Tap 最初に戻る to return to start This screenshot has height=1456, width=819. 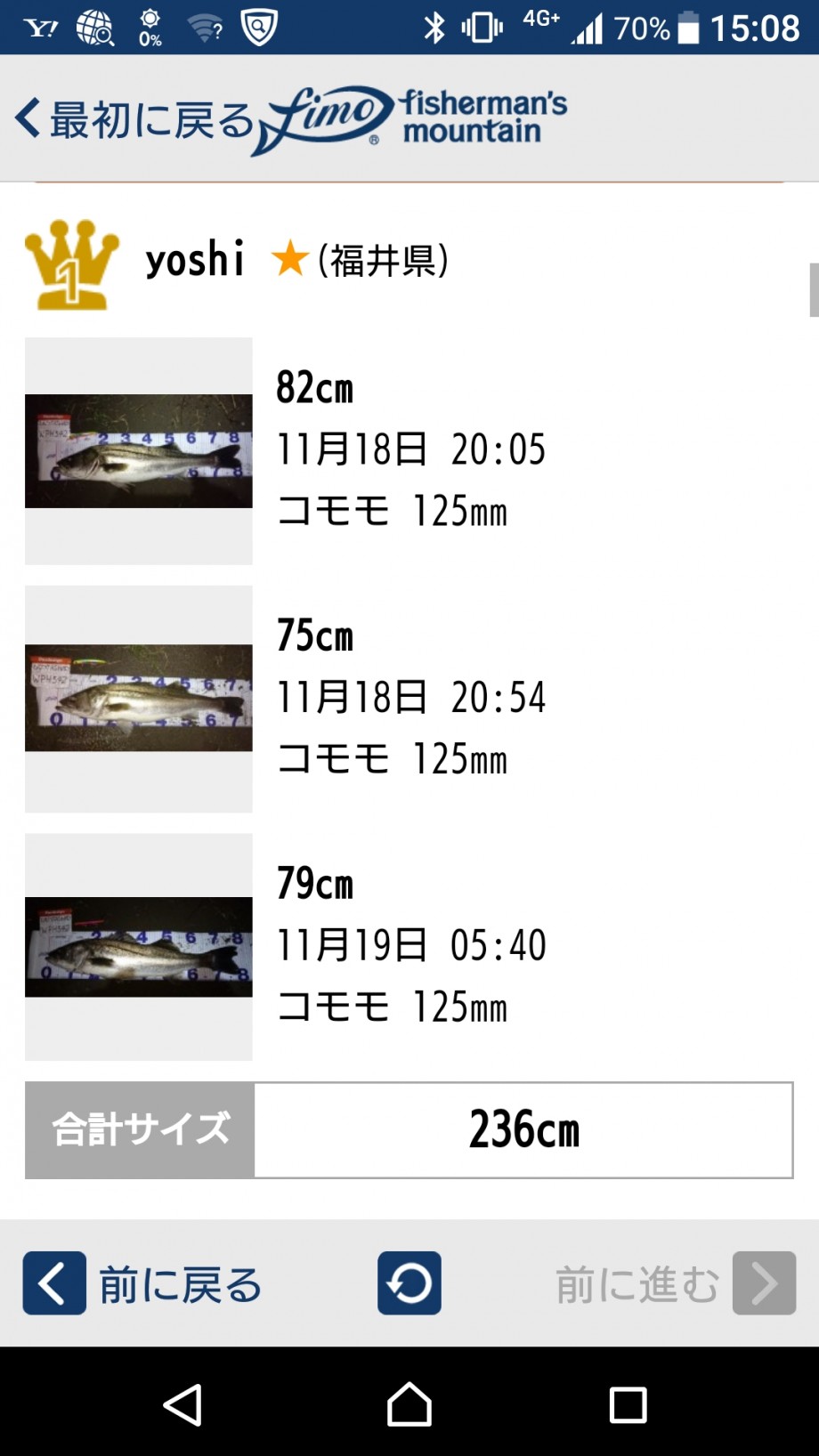(x=135, y=119)
